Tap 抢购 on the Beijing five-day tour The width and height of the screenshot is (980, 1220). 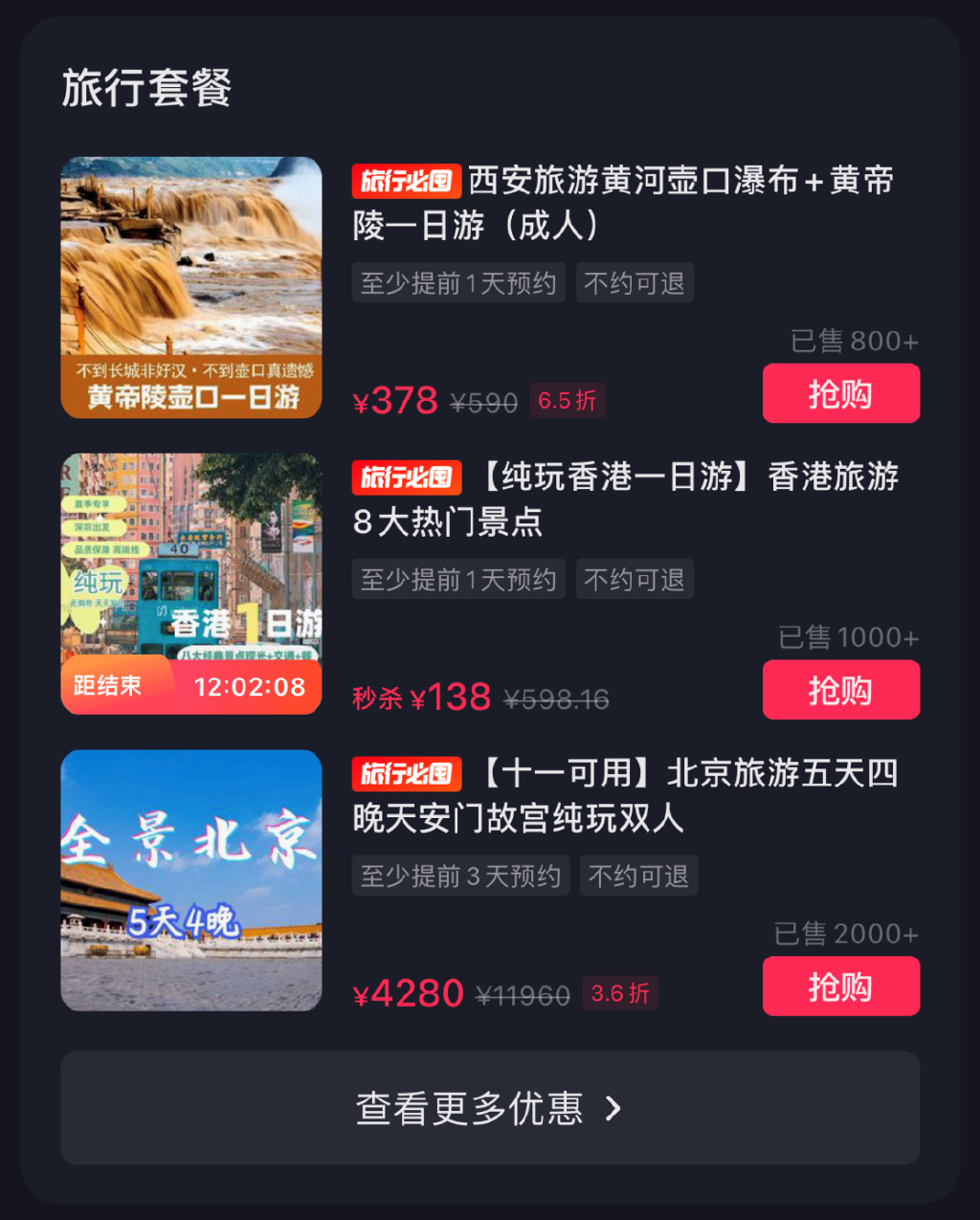[x=840, y=986]
